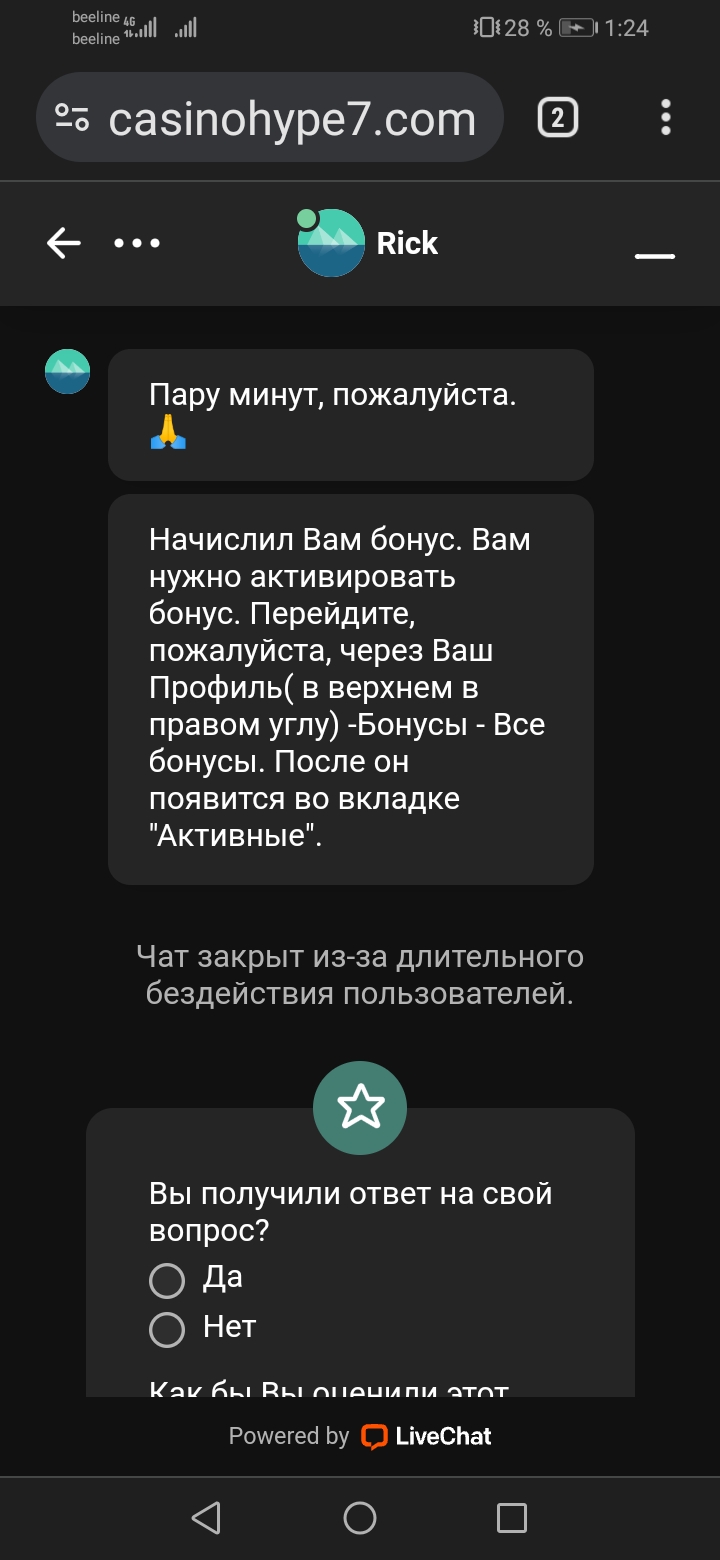Tap the agent avatar next to the bonus message
This screenshot has height=1560, width=720.
66,370
